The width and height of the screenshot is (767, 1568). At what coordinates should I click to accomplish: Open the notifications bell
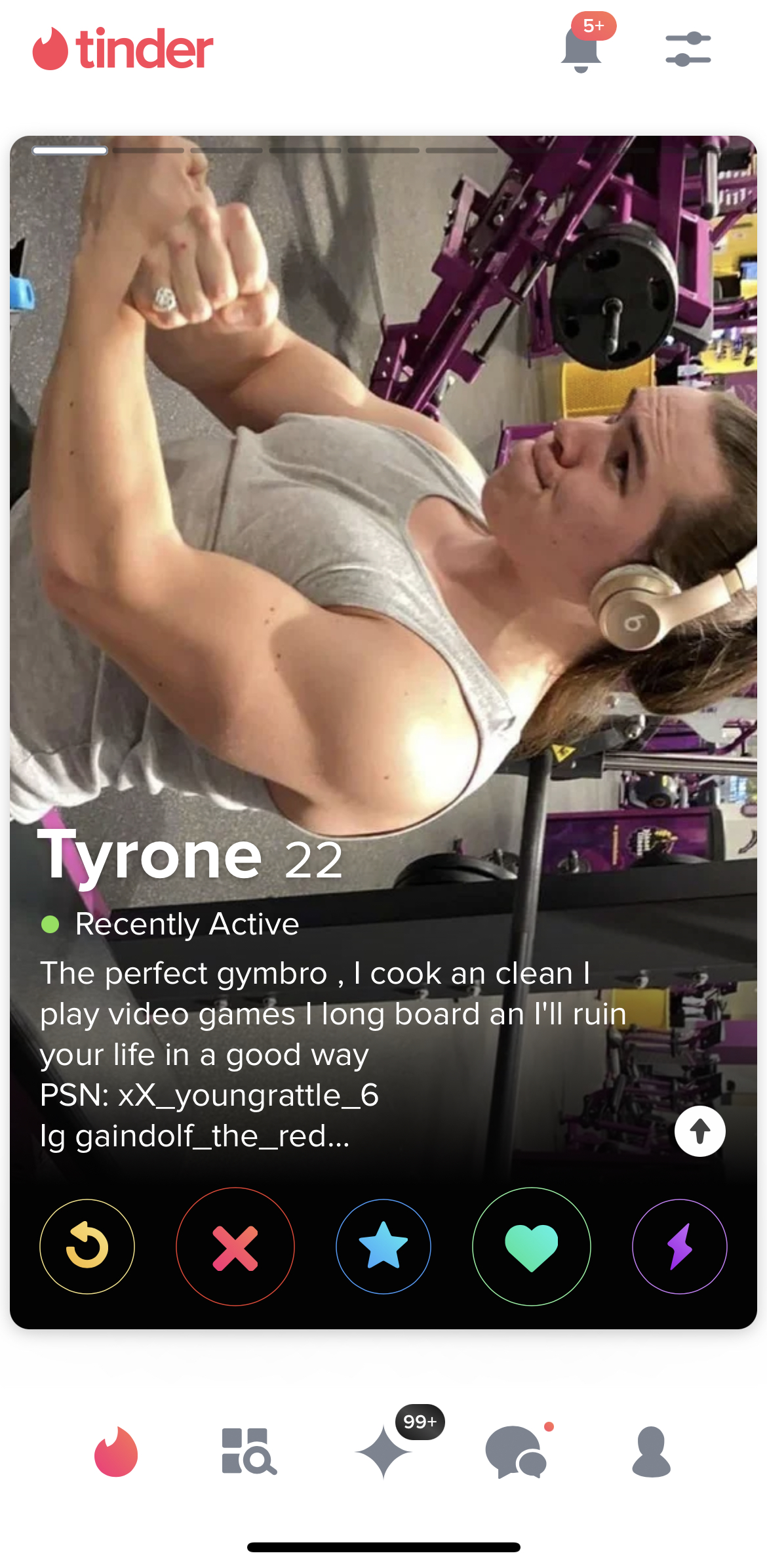[581, 49]
